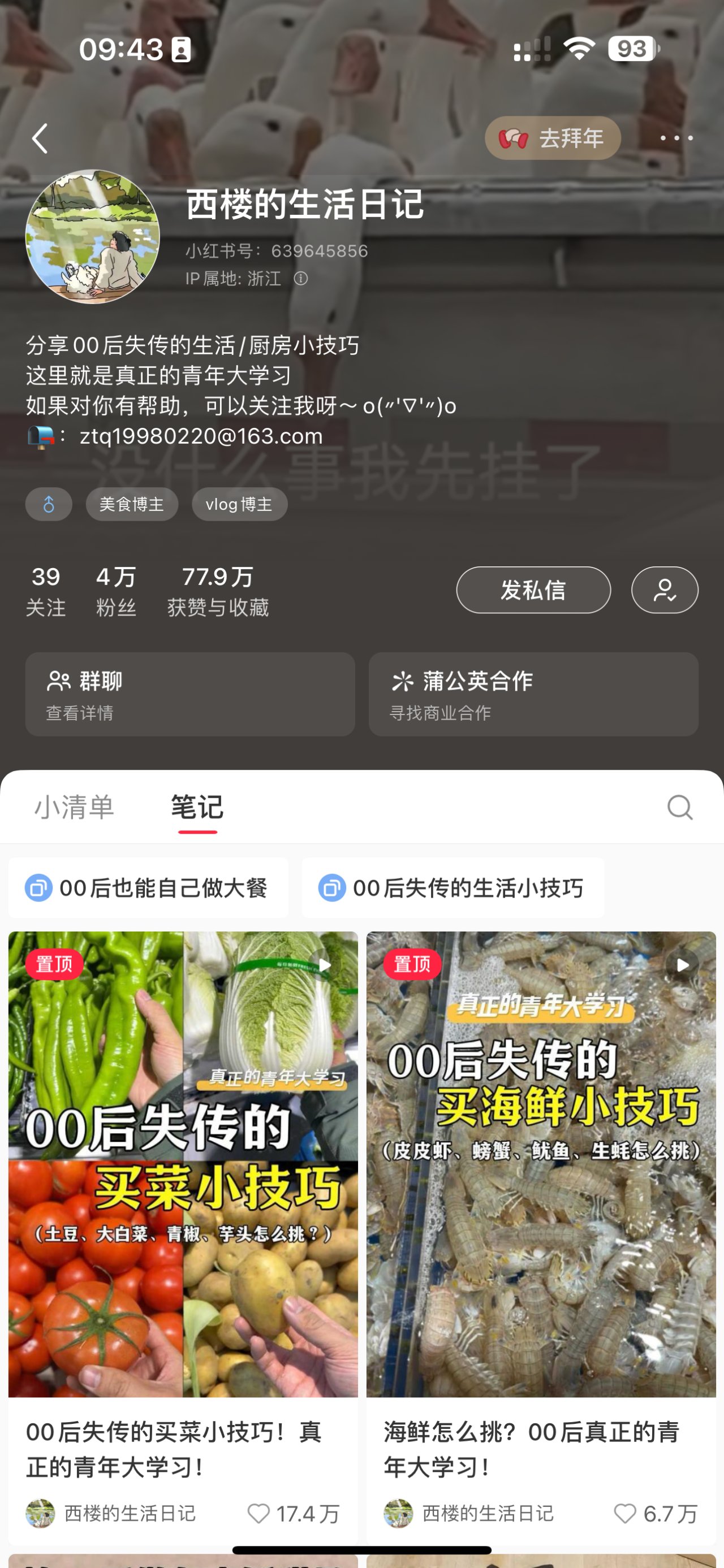This screenshot has width=724, height=1568.
Task: Open the three-dot overflow menu
Action: [x=676, y=138]
